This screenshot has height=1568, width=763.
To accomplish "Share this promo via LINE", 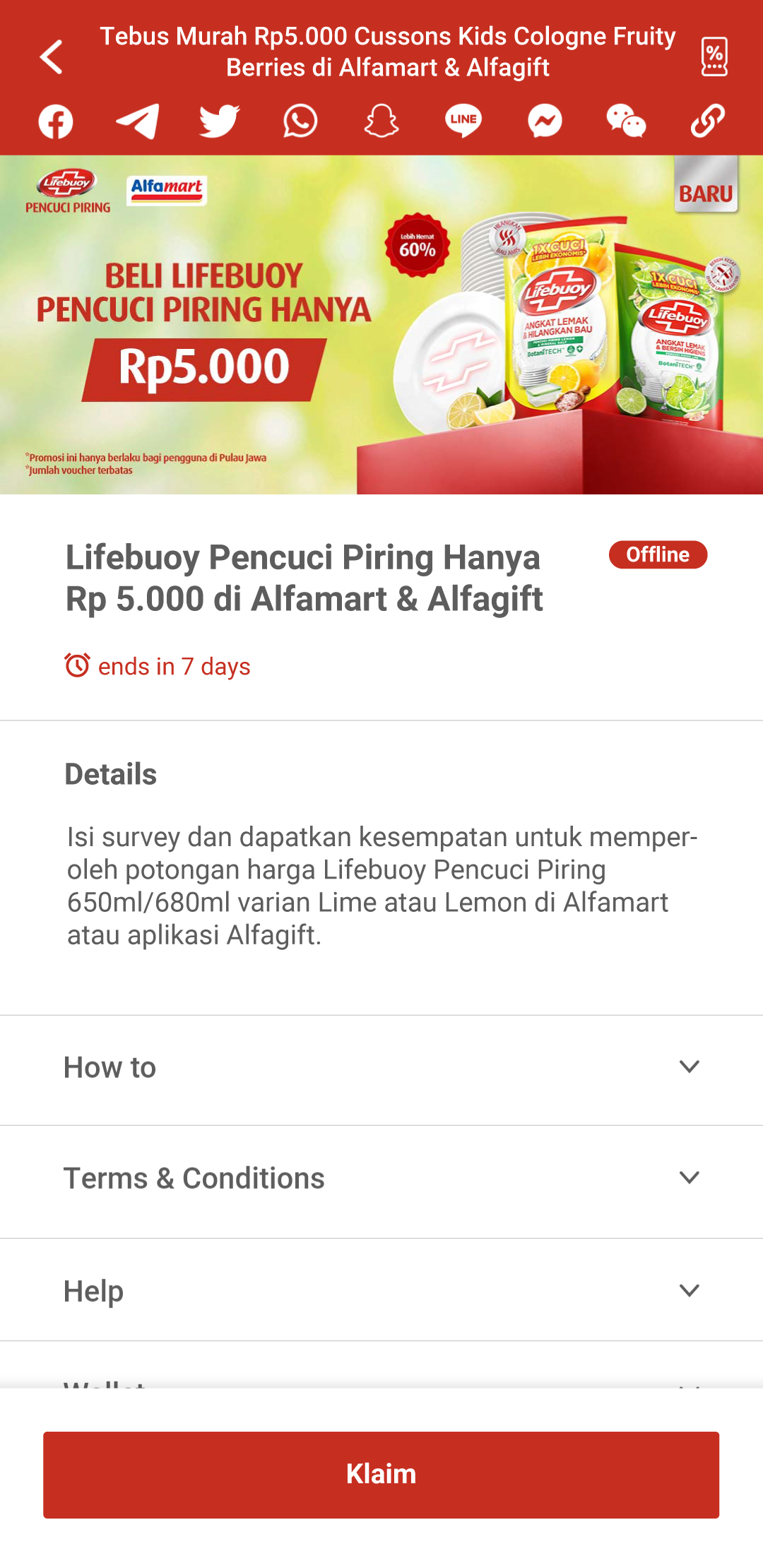I will point(463,121).
